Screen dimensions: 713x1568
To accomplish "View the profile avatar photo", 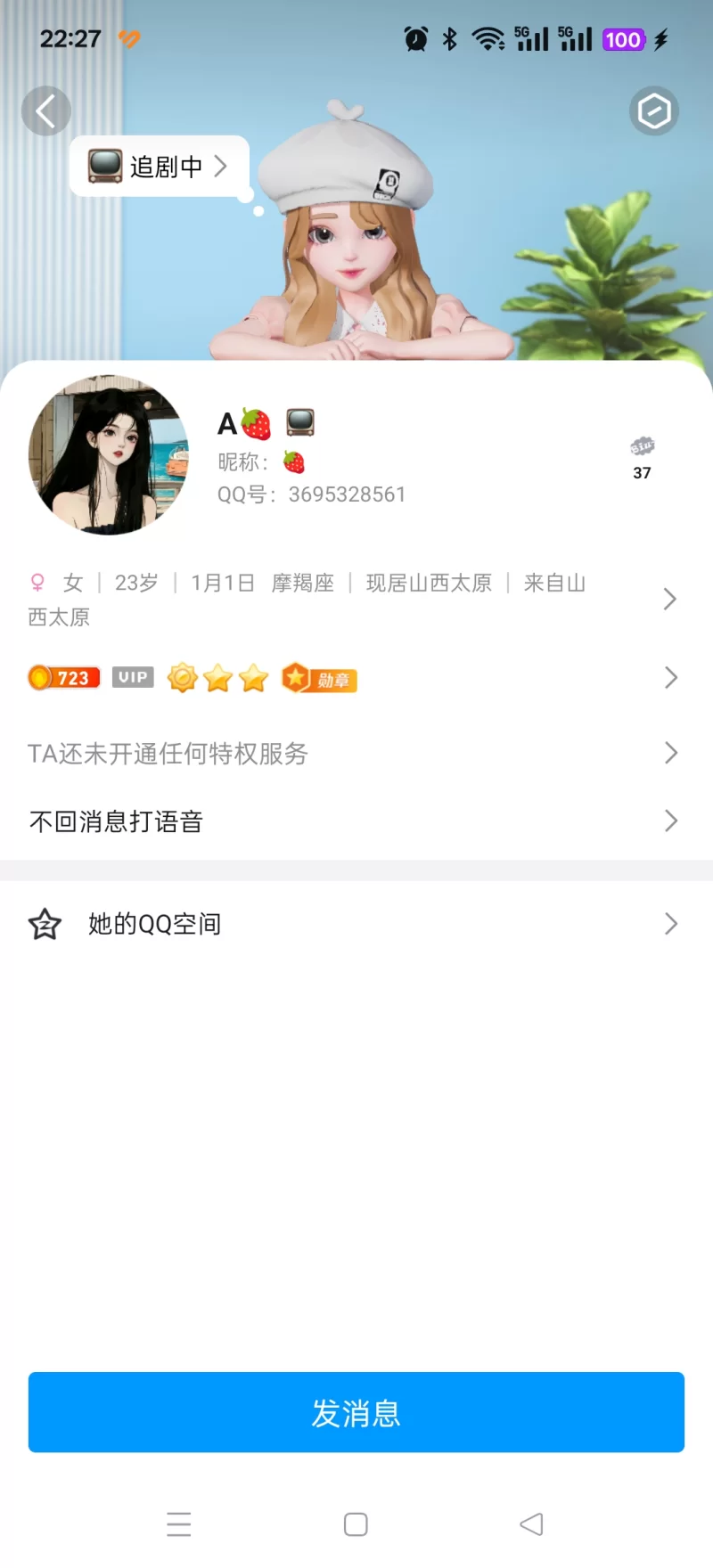I will click(x=109, y=454).
